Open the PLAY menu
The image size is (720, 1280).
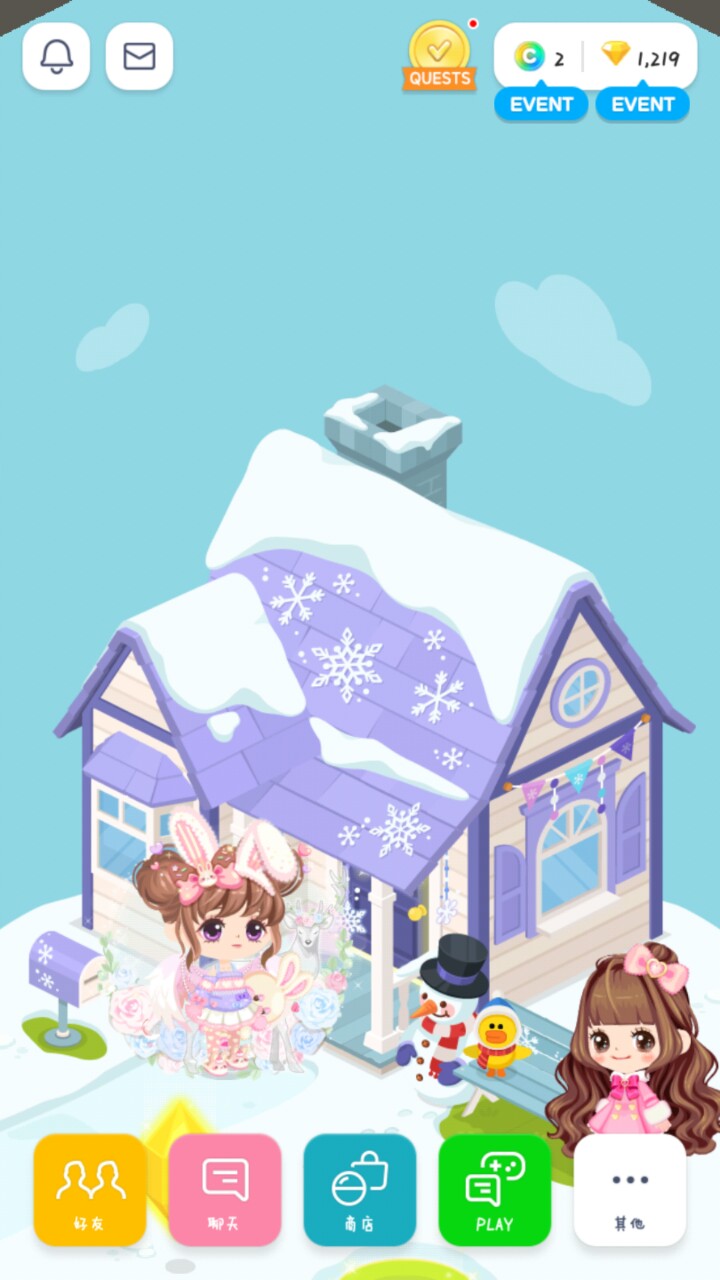tap(494, 1189)
